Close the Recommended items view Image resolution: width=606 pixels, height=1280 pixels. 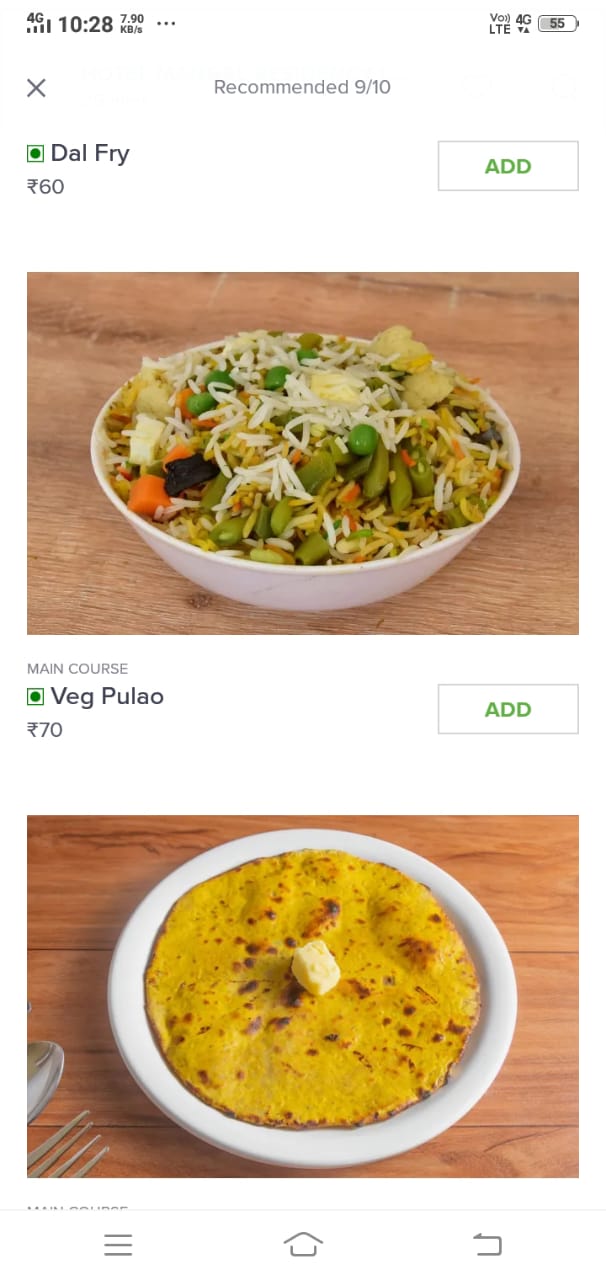(x=36, y=88)
